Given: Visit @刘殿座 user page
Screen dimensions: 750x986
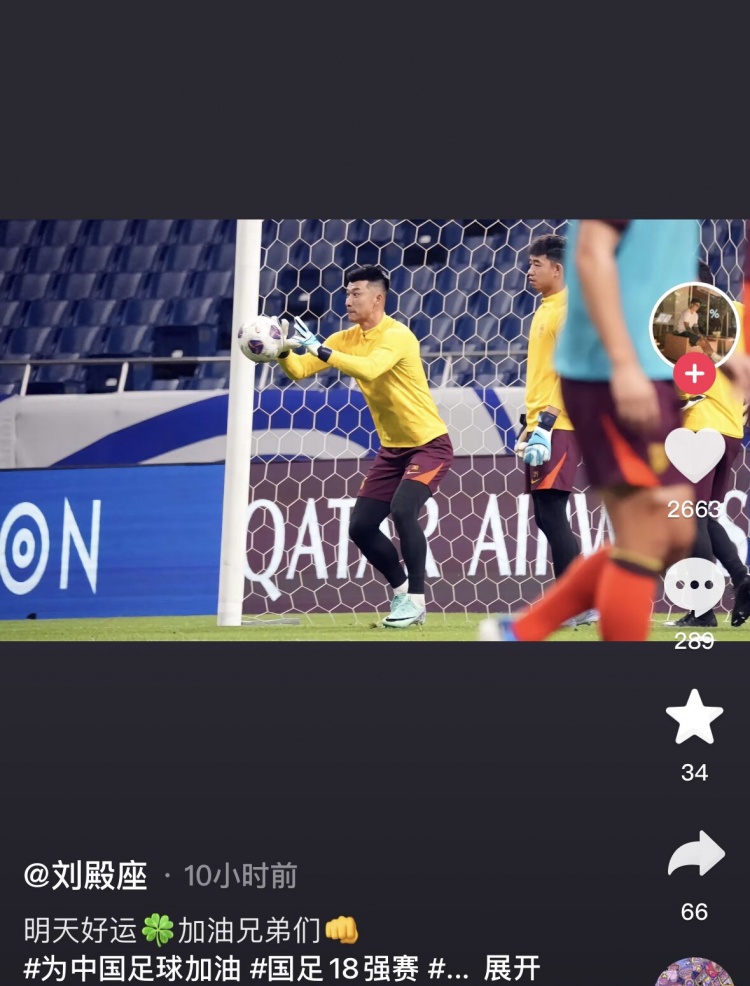Looking at the screenshot, I should click(86, 877).
